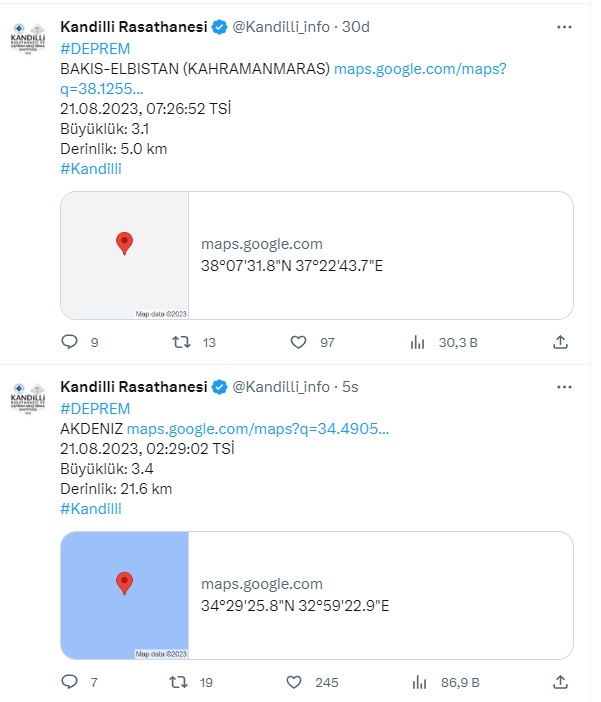Open #DEPREM hashtag in the BAKIS-ELBISTAN tweet
This screenshot has height=702, width=601.
point(95,47)
